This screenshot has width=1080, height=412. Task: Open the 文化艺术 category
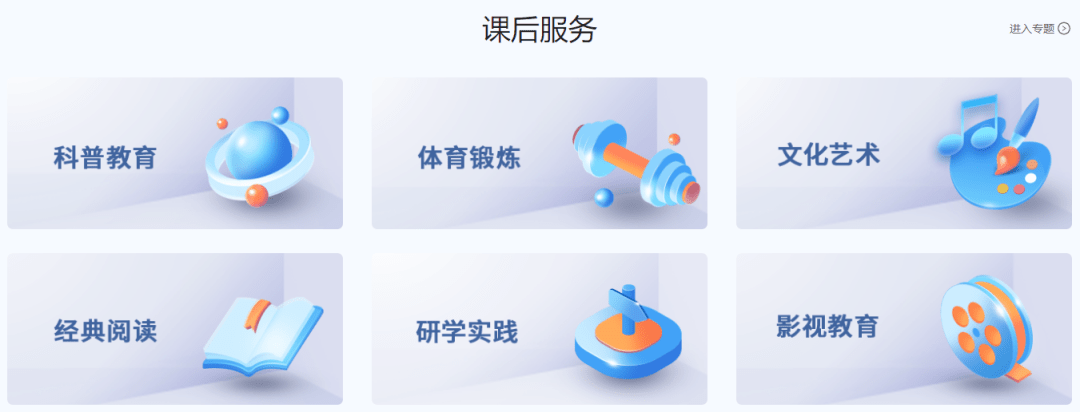903,154
